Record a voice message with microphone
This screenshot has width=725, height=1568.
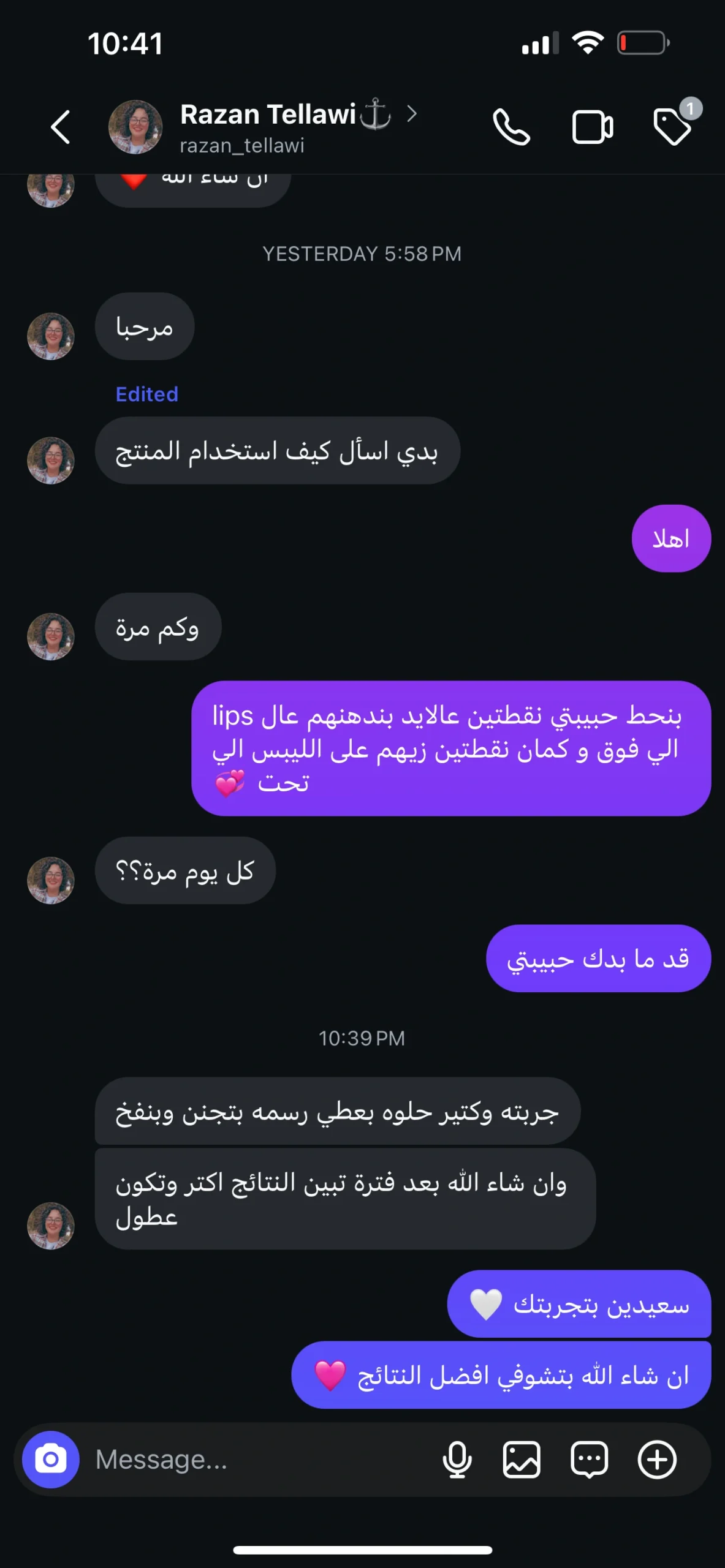coord(457,1460)
